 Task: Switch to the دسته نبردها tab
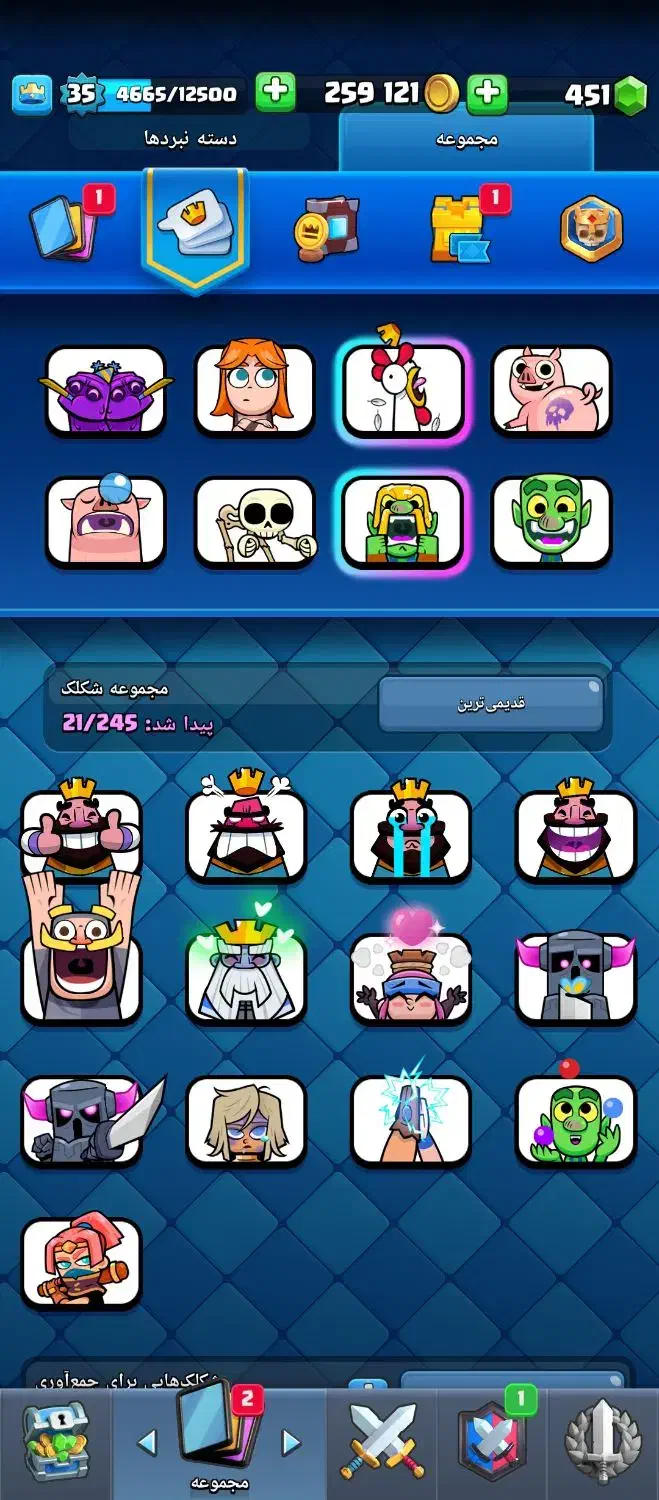[x=190, y=139]
